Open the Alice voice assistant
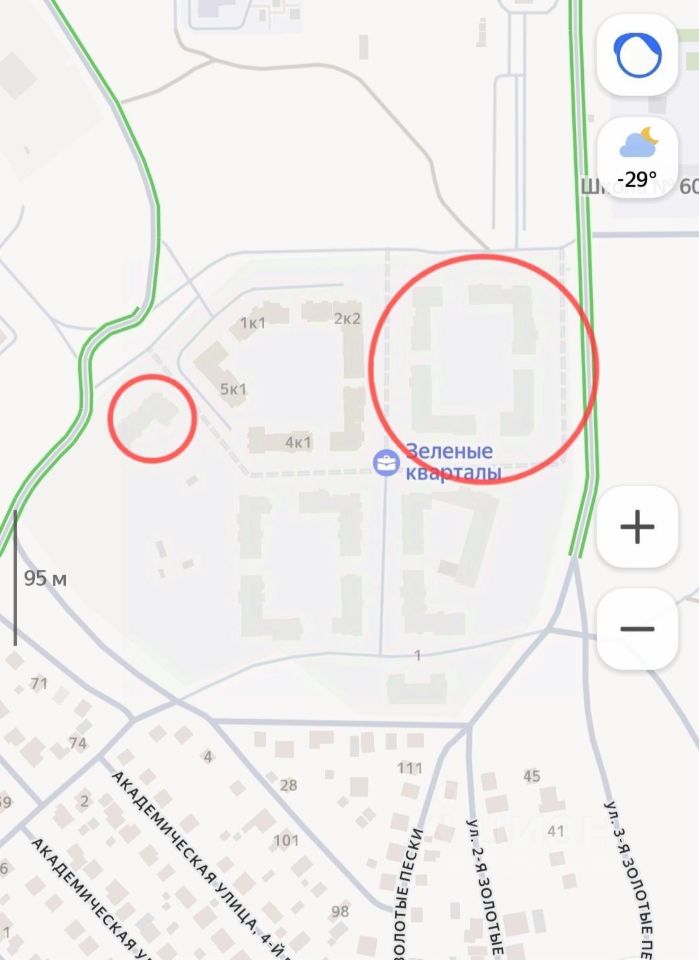 coord(637,56)
